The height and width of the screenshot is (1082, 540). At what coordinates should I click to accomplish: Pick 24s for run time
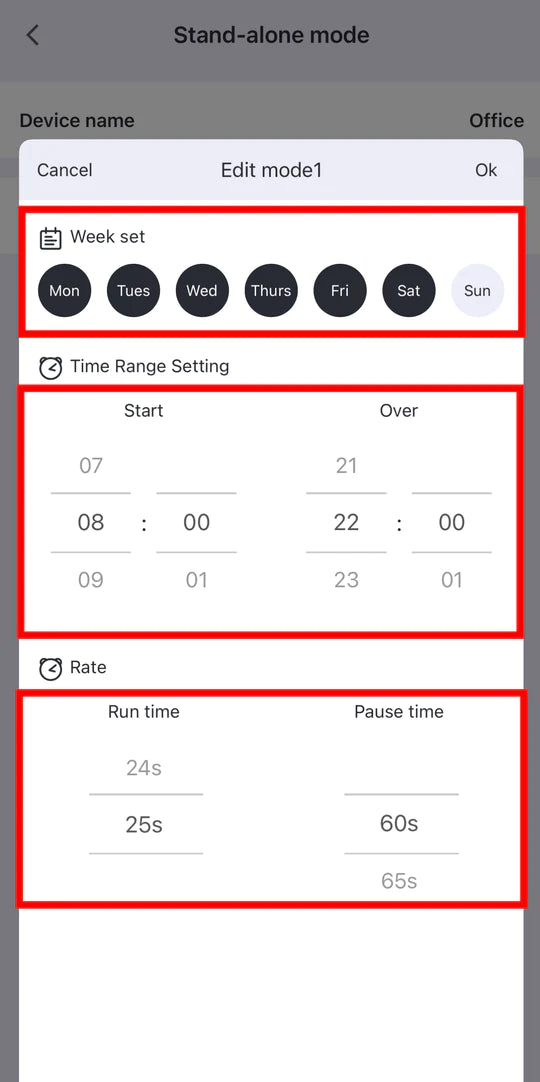point(144,767)
